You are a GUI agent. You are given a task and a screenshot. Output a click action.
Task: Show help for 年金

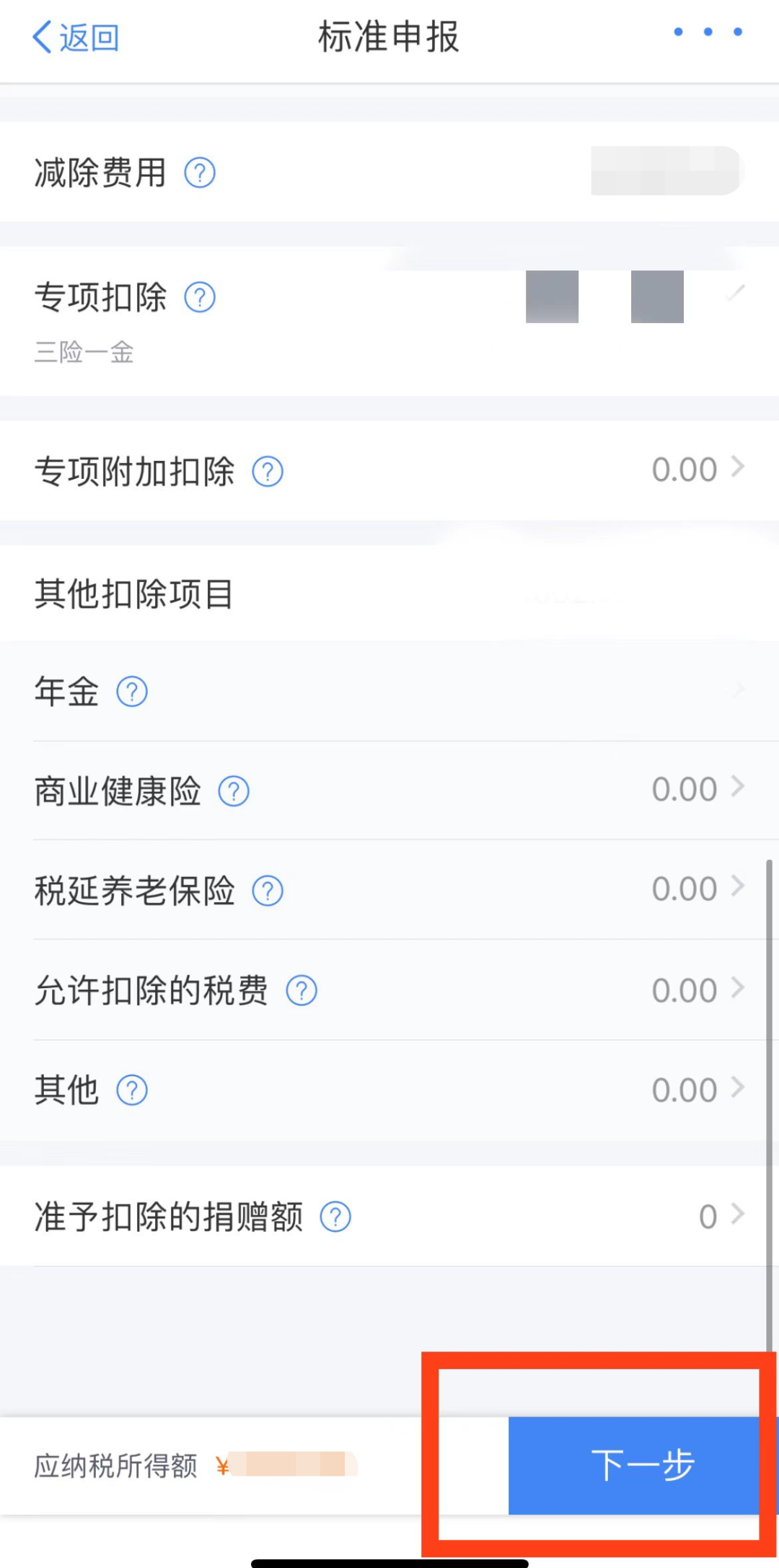coord(132,692)
